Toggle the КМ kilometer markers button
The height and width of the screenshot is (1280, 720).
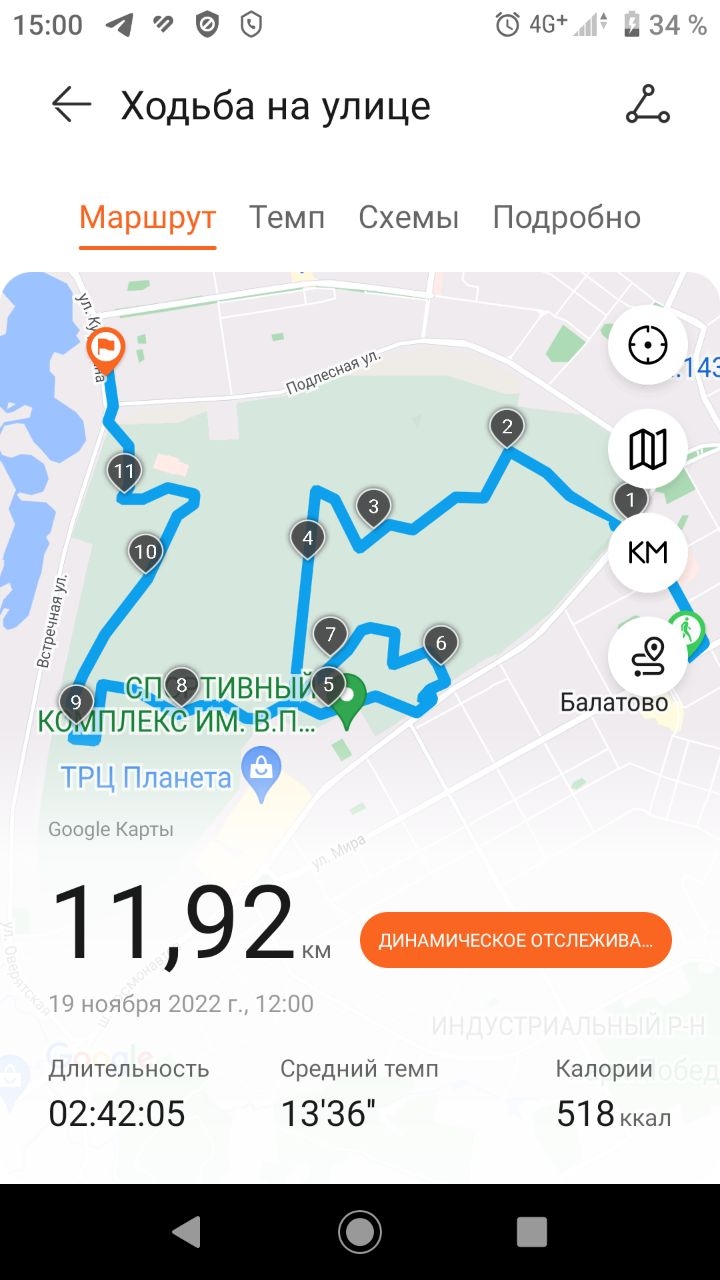(647, 553)
